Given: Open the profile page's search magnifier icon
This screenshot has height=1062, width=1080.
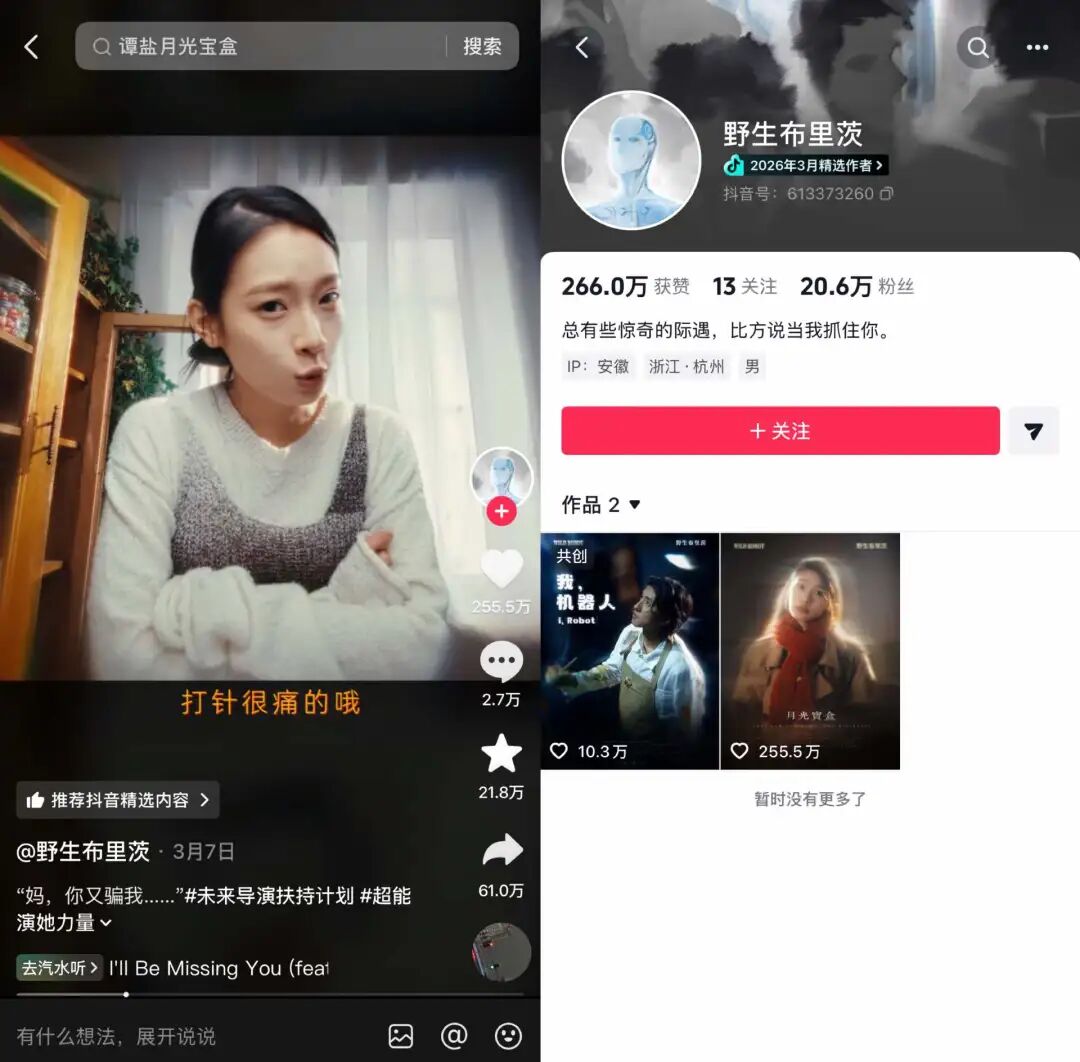Looking at the screenshot, I should tap(977, 47).
